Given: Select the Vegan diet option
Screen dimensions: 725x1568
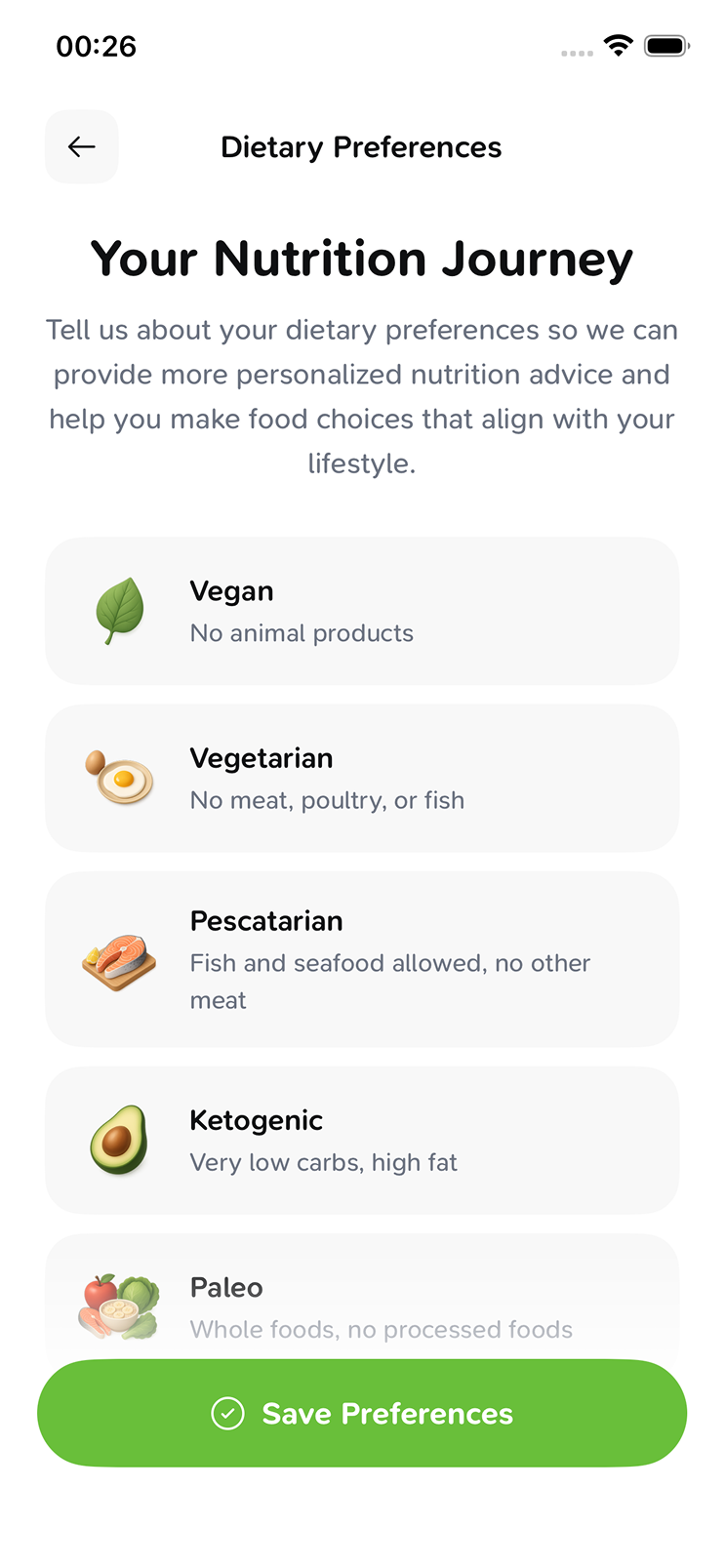Looking at the screenshot, I should [362, 611].
